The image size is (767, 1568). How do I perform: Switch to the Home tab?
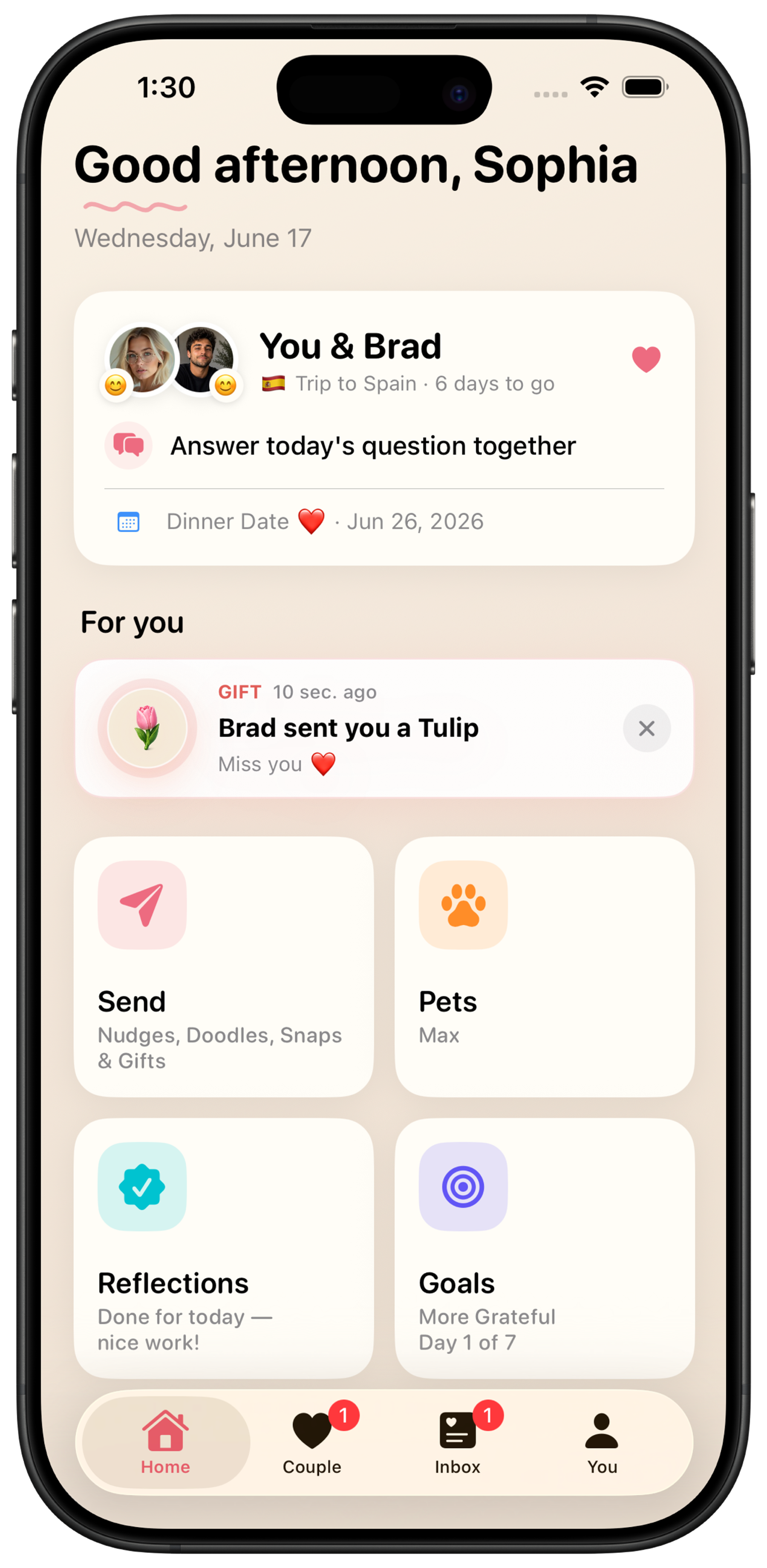point(166,1443)
